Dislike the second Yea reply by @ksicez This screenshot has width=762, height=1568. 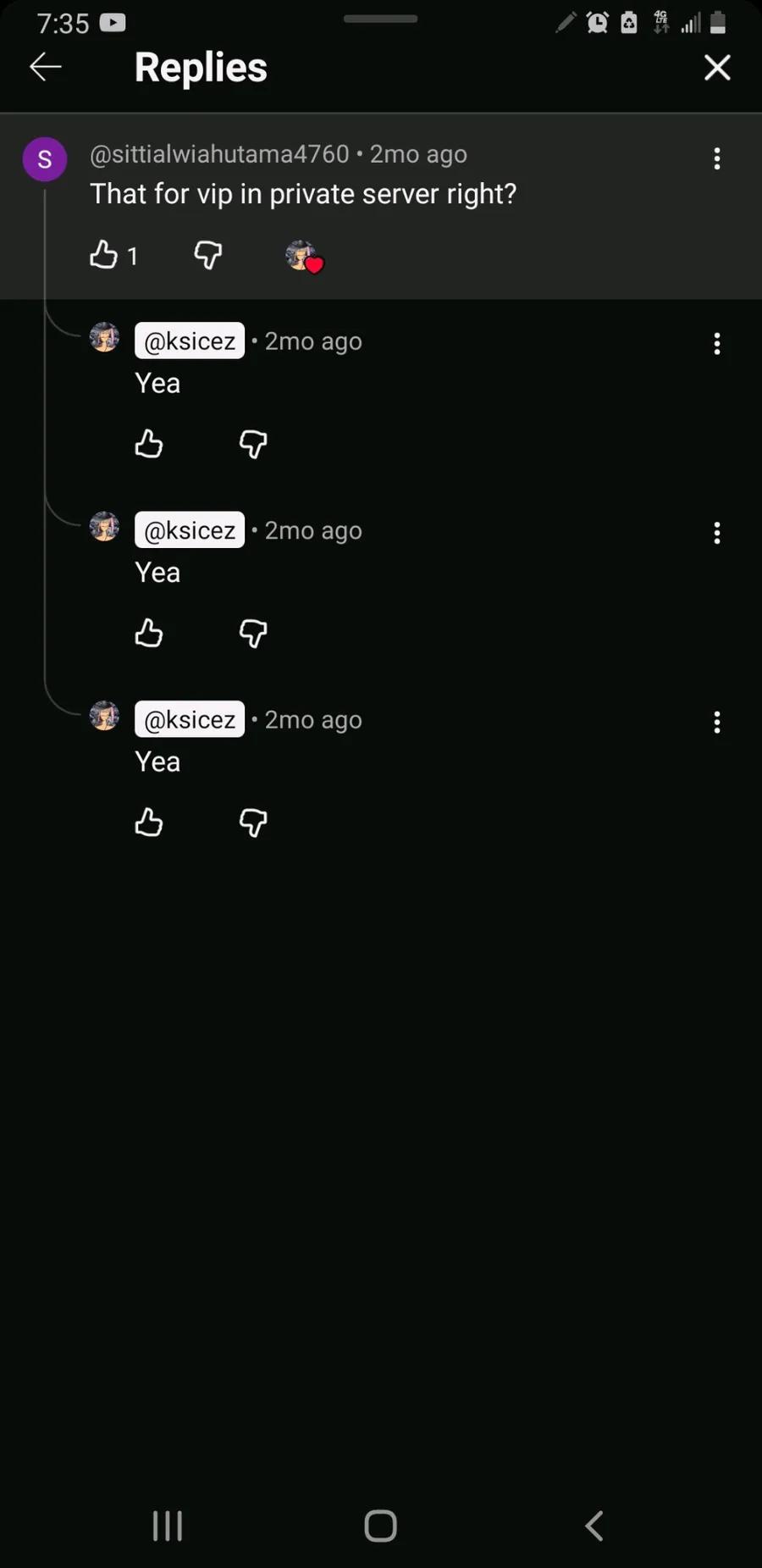(x=253, y=633)
